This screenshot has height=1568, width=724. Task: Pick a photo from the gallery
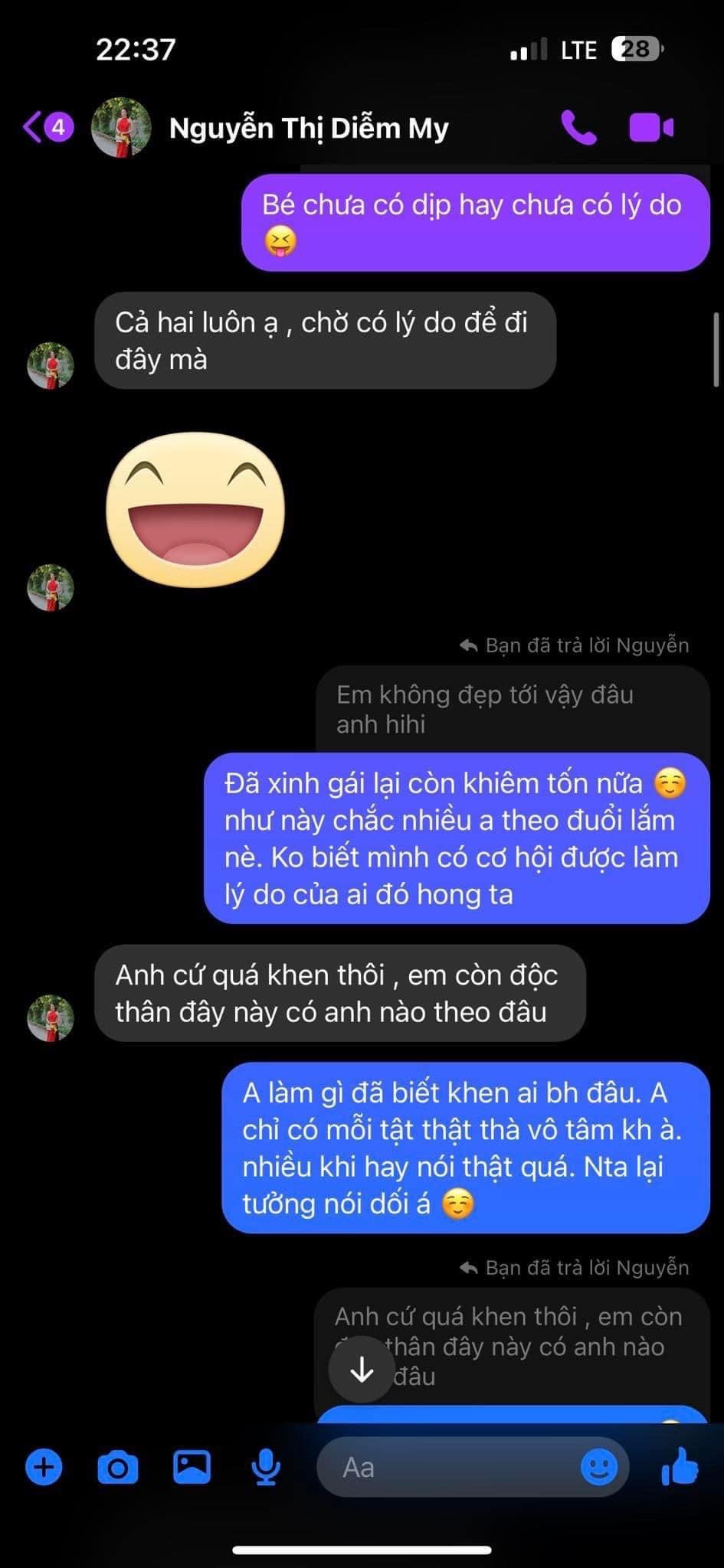(192, 1468)
